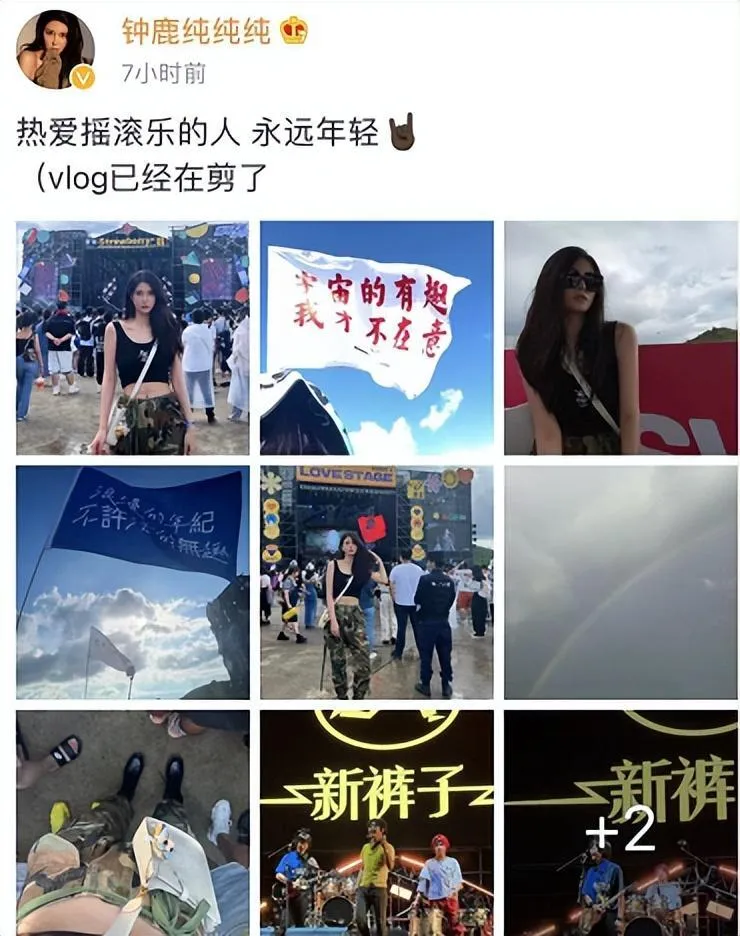View the blue flag against the clouds photo
Image resolution: width=740 pixels, height=936 pixels.
132,582
